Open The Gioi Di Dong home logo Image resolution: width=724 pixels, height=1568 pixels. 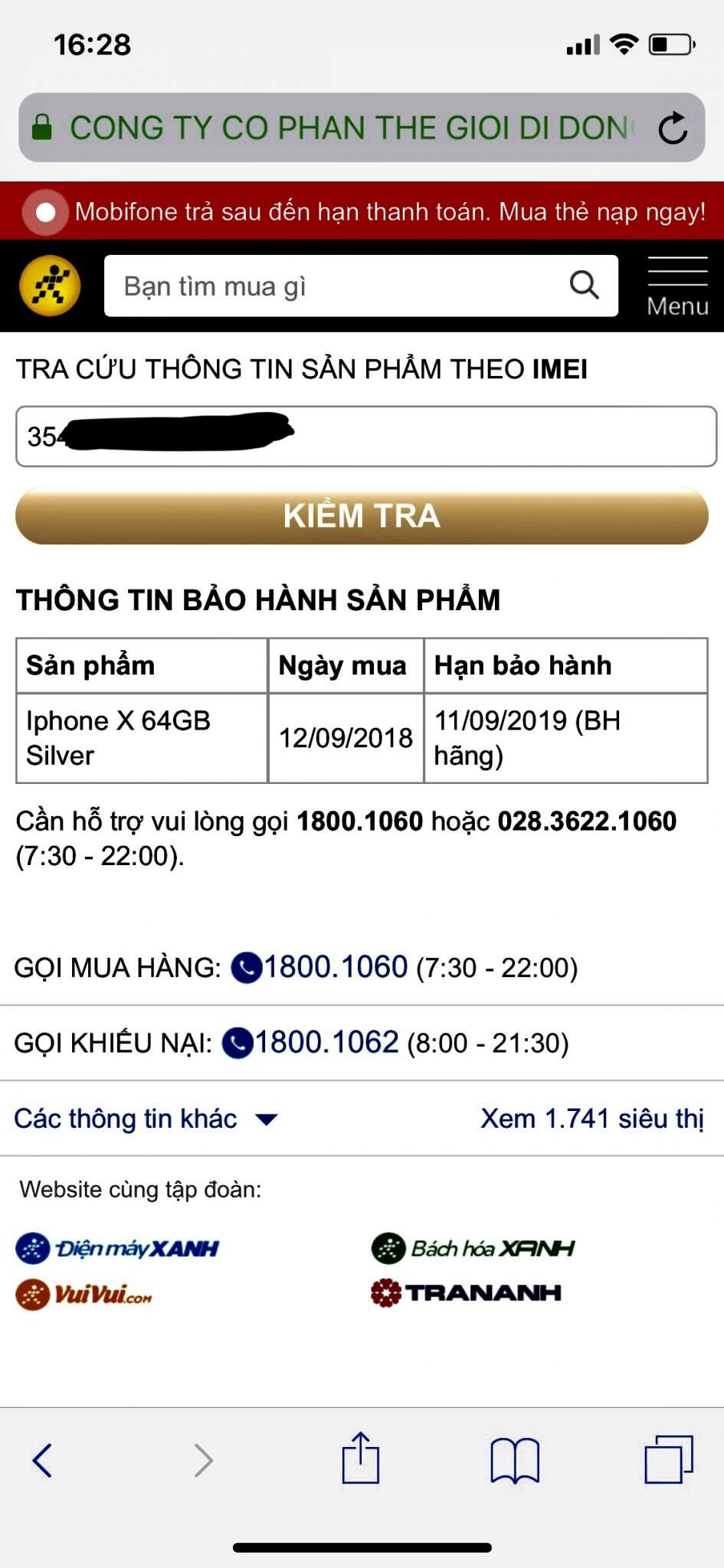50,286
